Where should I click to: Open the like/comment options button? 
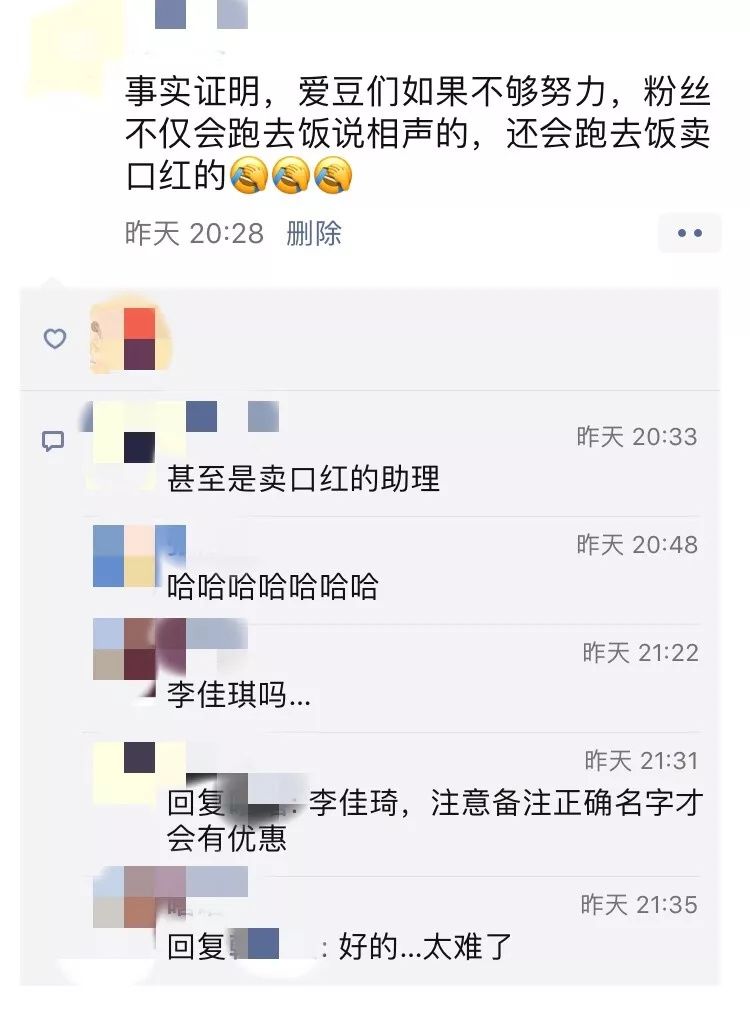coord(689,233)
